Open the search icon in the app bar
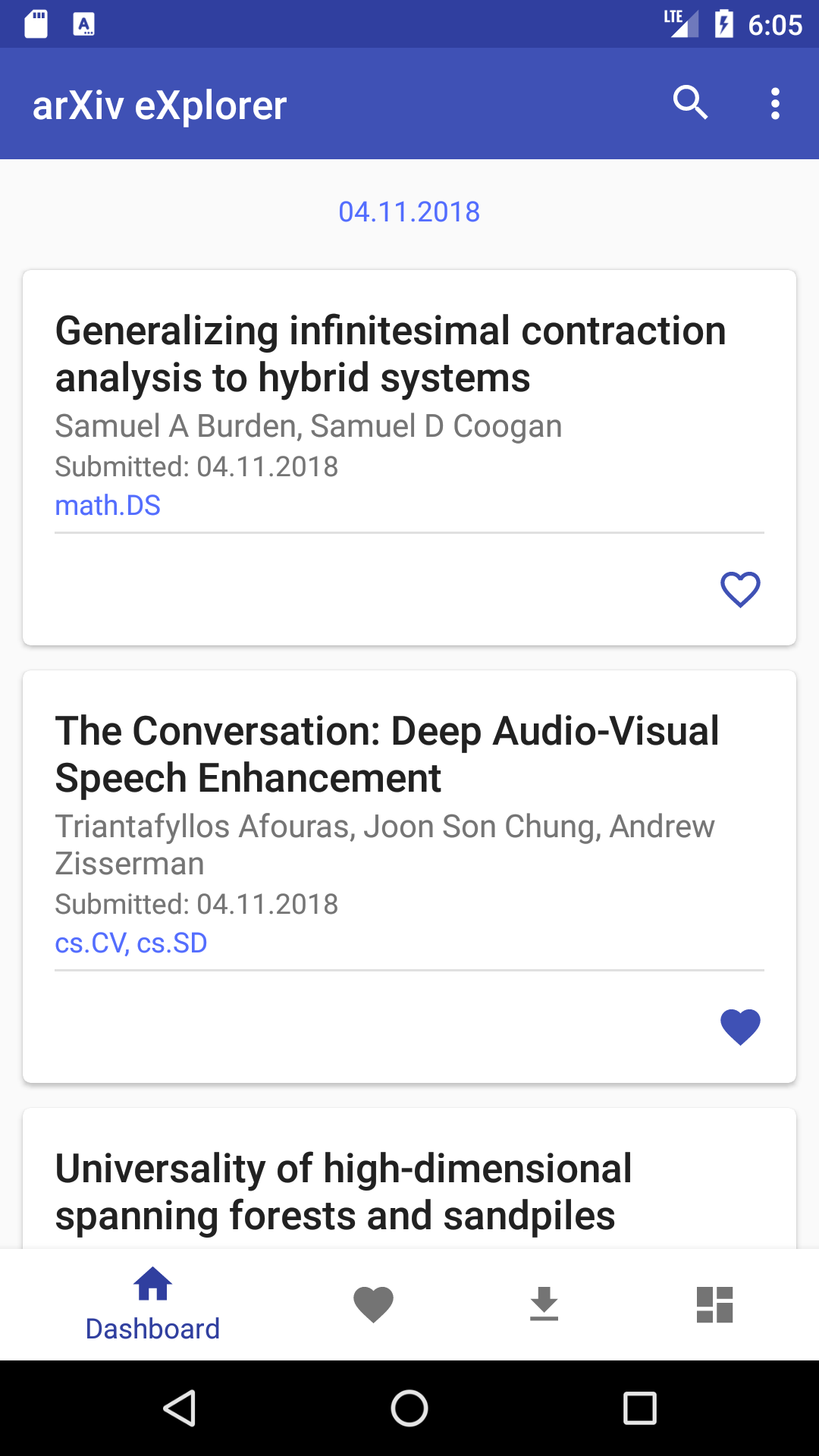This screenshot has height=1456, width=819. [x=690, y=103]
